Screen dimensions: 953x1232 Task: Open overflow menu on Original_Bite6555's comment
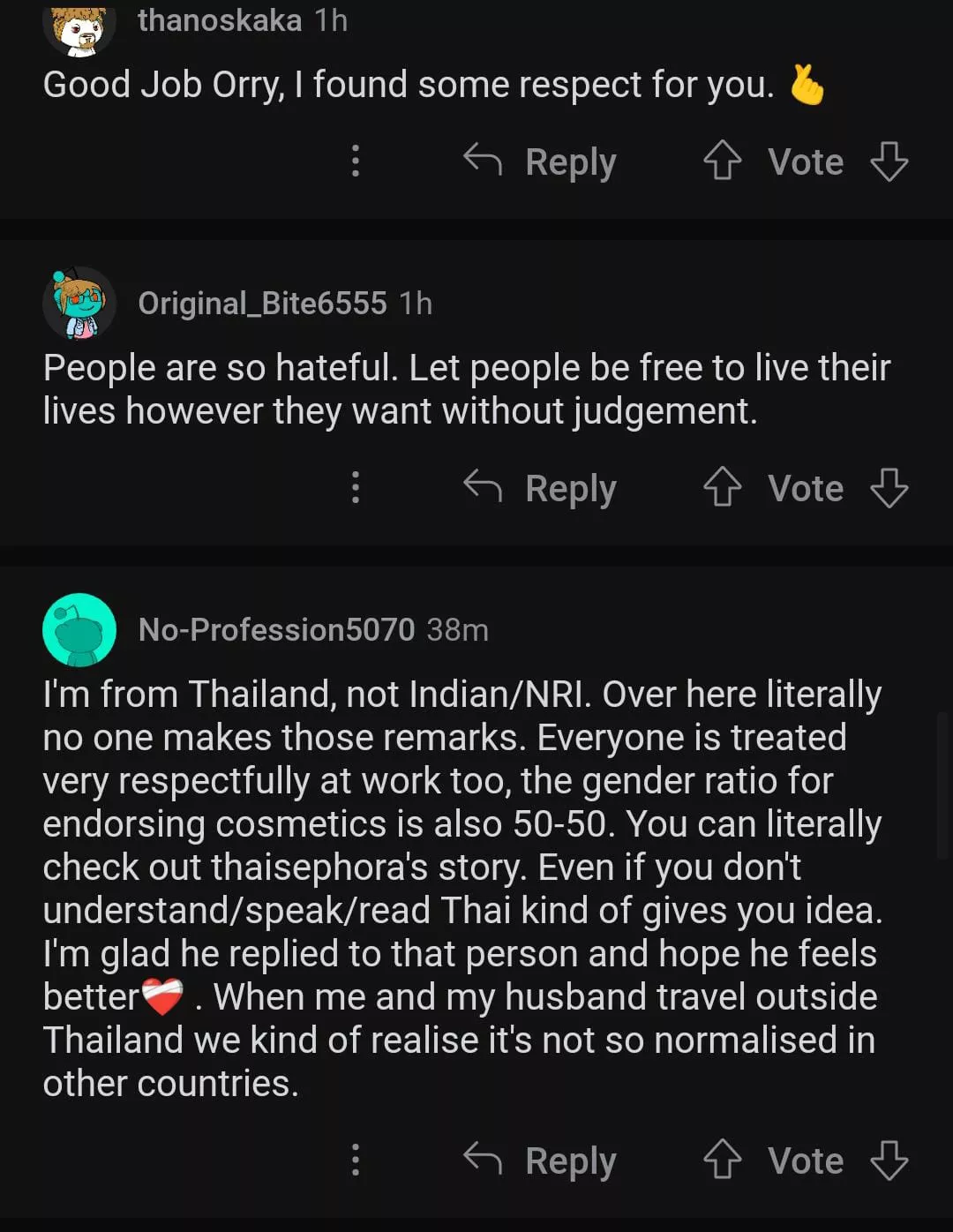pos(356,488)
